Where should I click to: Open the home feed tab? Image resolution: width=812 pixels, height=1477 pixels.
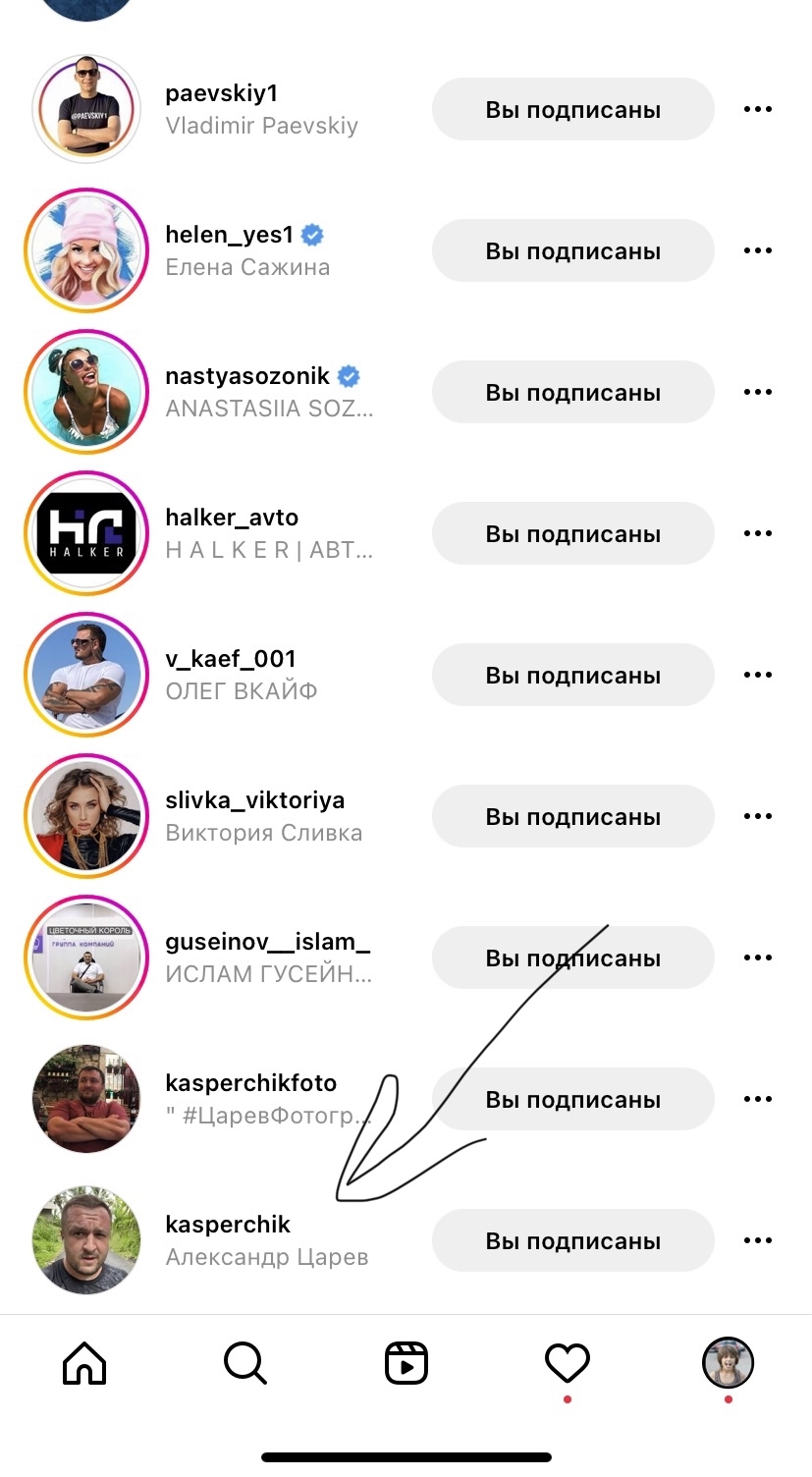[x=84, y=1363]
